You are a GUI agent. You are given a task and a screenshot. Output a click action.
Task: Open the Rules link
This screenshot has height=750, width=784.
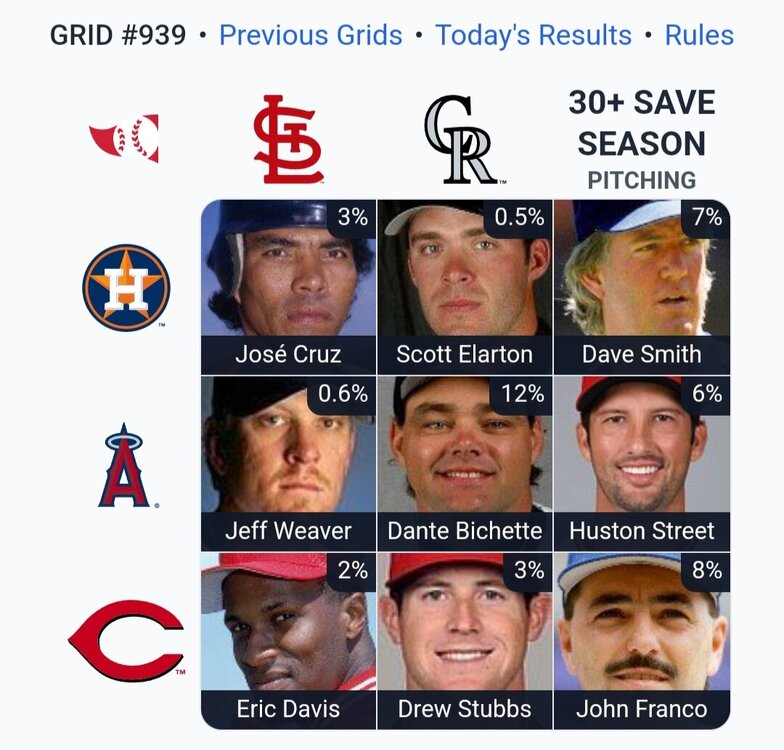[698, 36]
